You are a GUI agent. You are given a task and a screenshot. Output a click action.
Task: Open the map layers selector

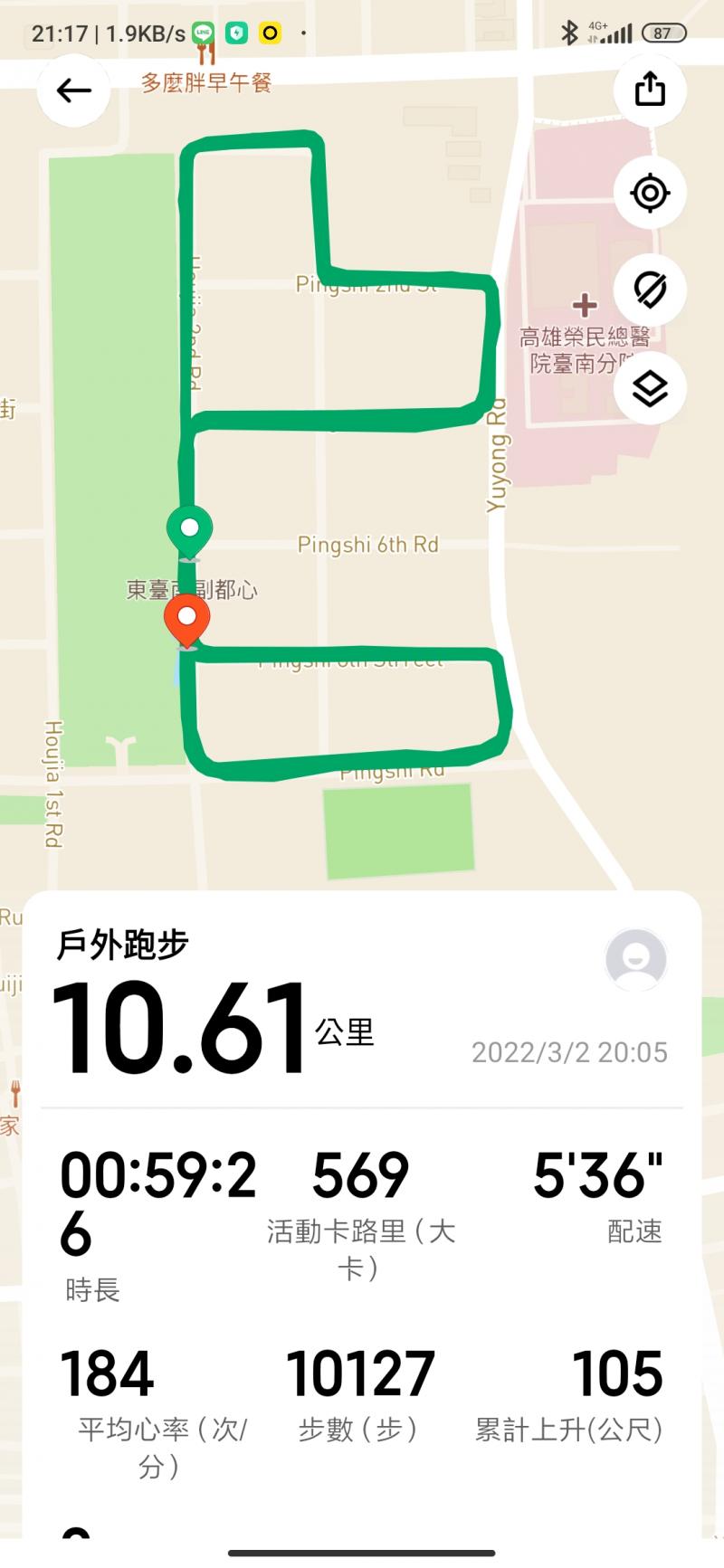(650, 389)
